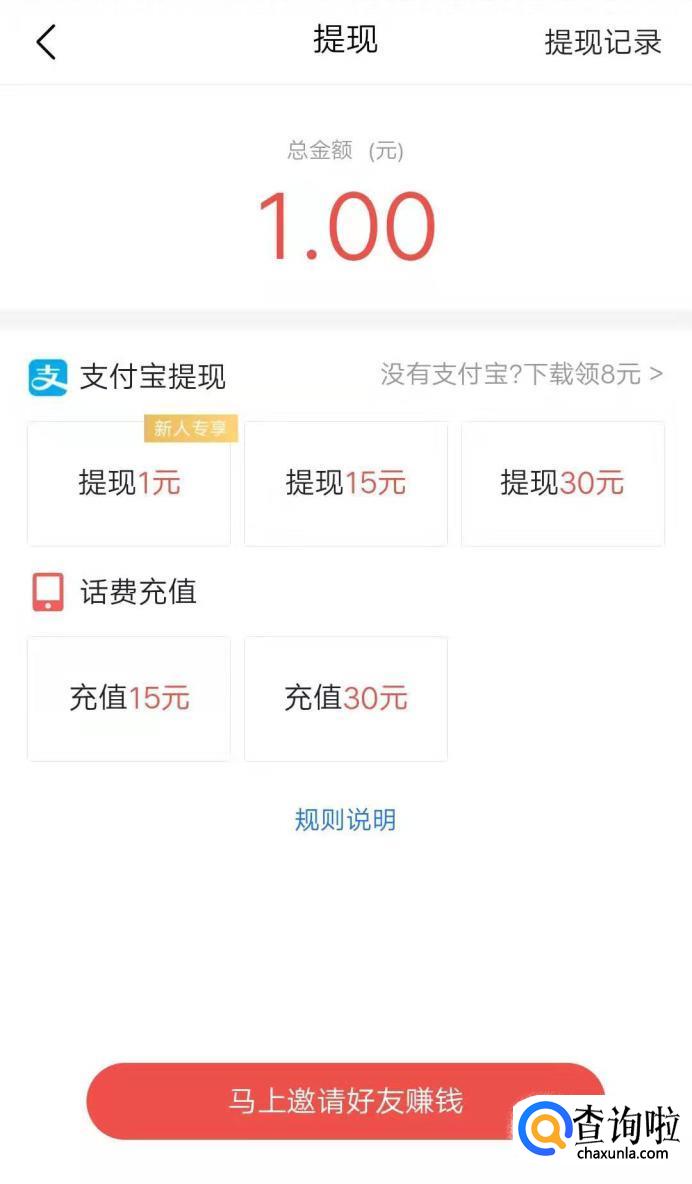This screenshot has height=1184, width=692.
Task: Open the 没有支付宝?下载领8元 link
Action: 521,375
